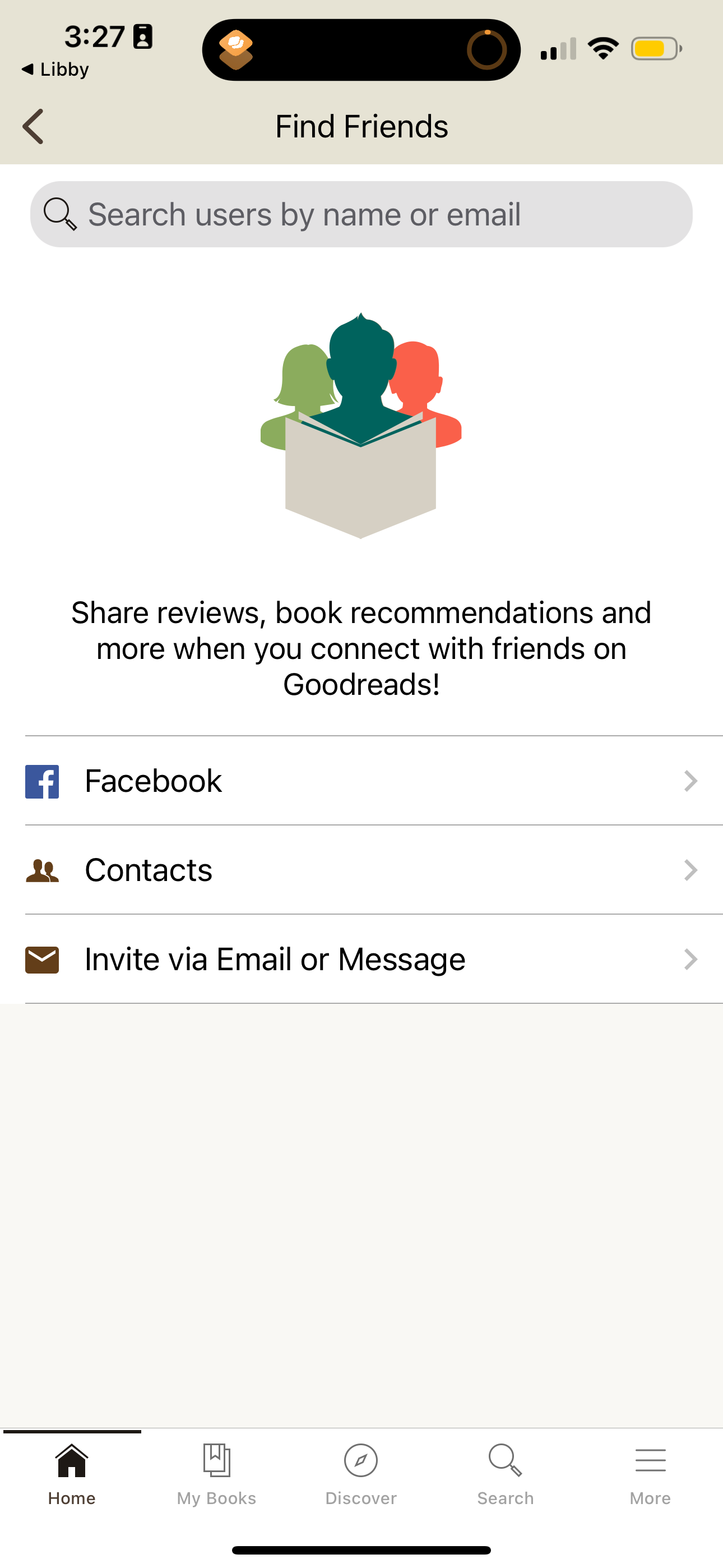Select the Home house icon

71,1461
